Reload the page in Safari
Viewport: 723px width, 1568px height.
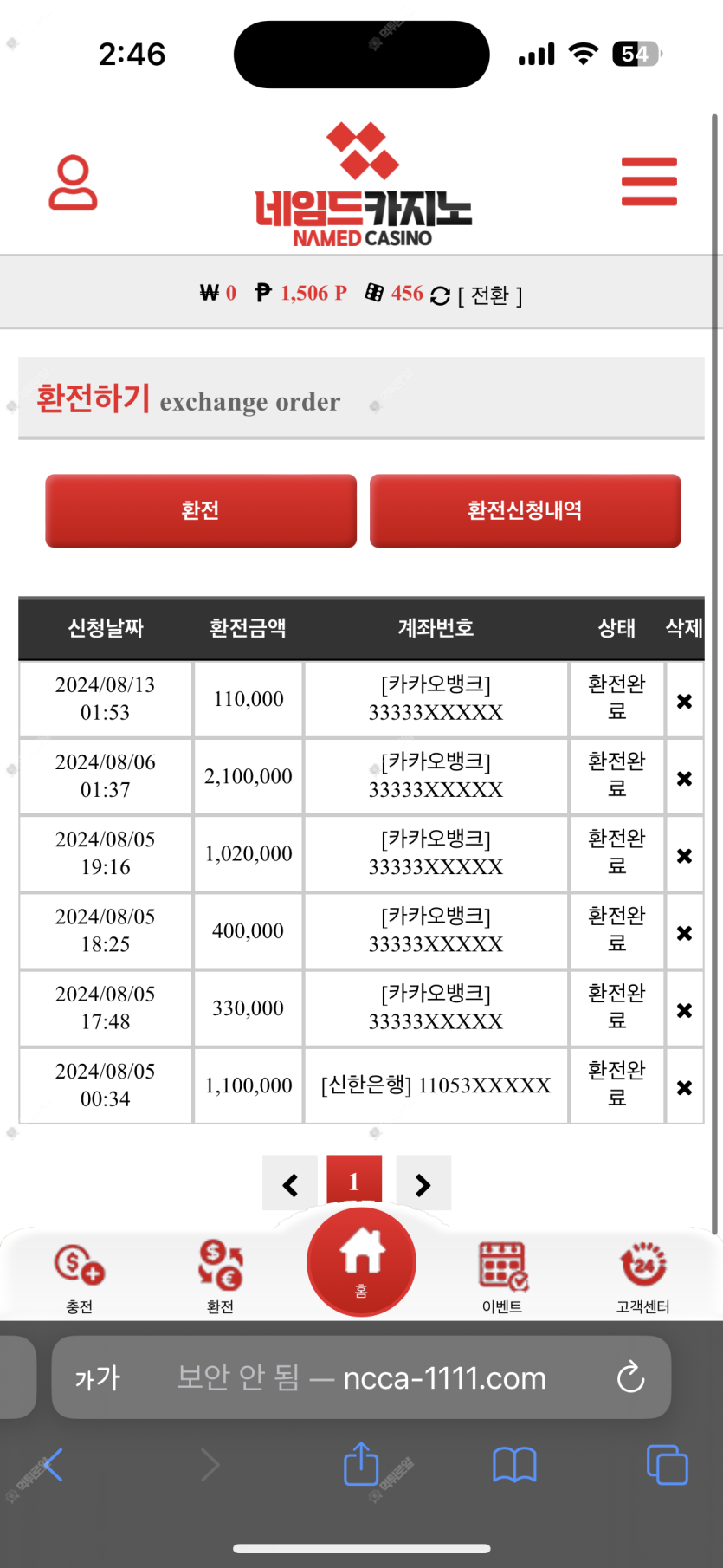coord(630,1377)
